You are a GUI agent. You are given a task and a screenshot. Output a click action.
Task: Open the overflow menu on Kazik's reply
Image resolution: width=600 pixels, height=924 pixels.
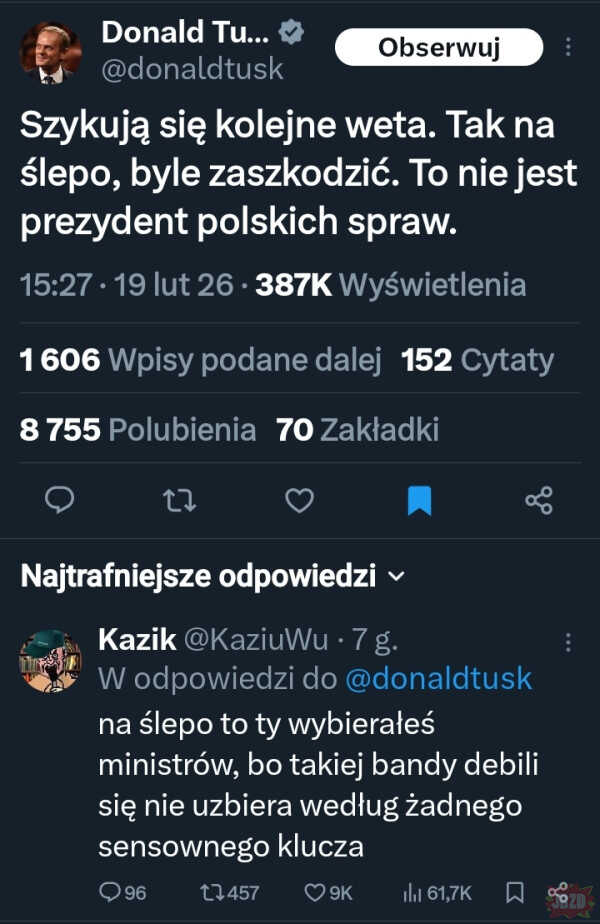569,641
